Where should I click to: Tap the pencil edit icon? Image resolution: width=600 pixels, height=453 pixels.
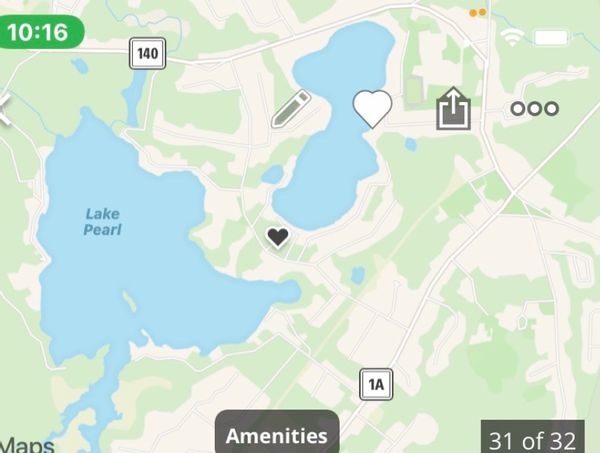tap(291, 109)
